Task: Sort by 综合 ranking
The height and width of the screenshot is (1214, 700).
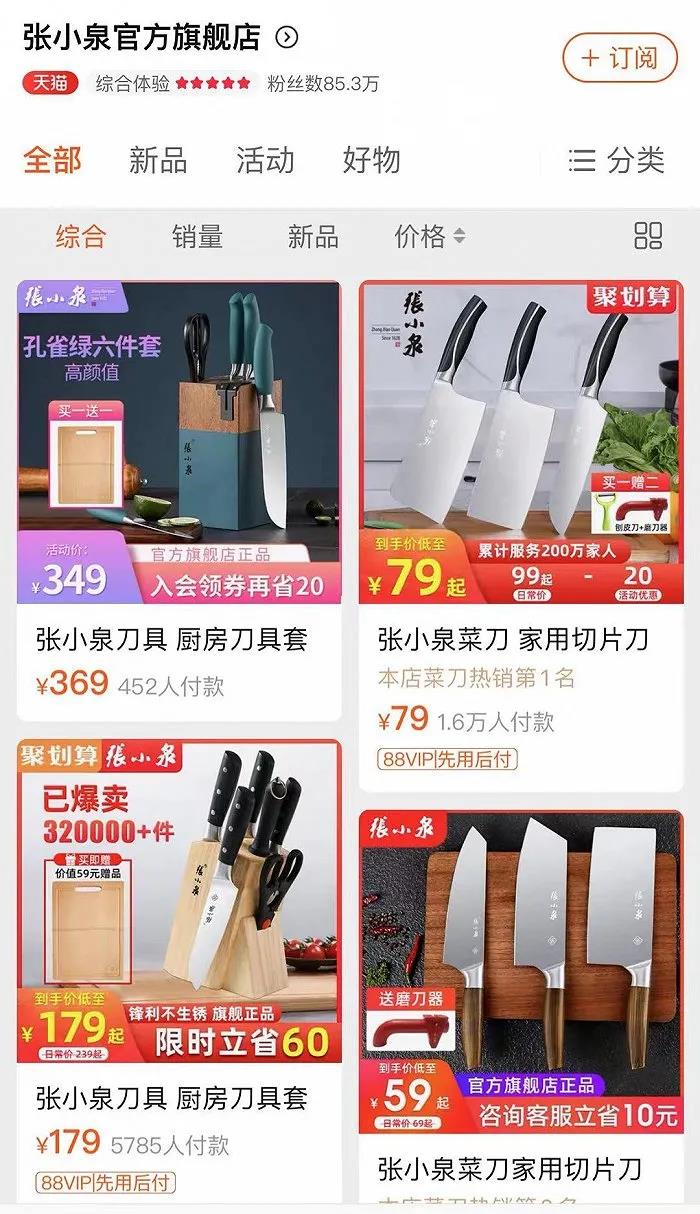Action: (x=80, y=237)
